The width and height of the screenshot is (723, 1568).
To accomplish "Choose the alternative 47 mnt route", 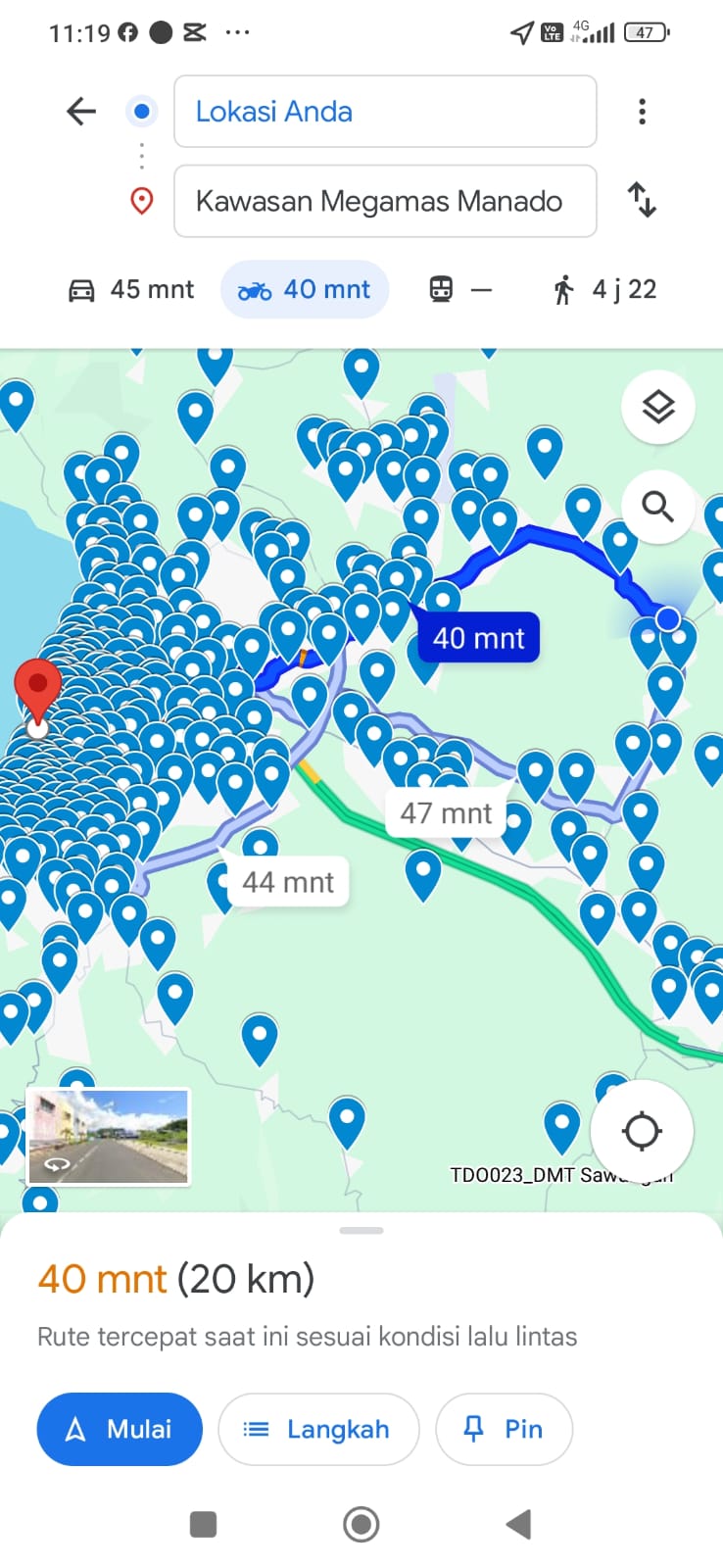I will [x=447, y=812].
